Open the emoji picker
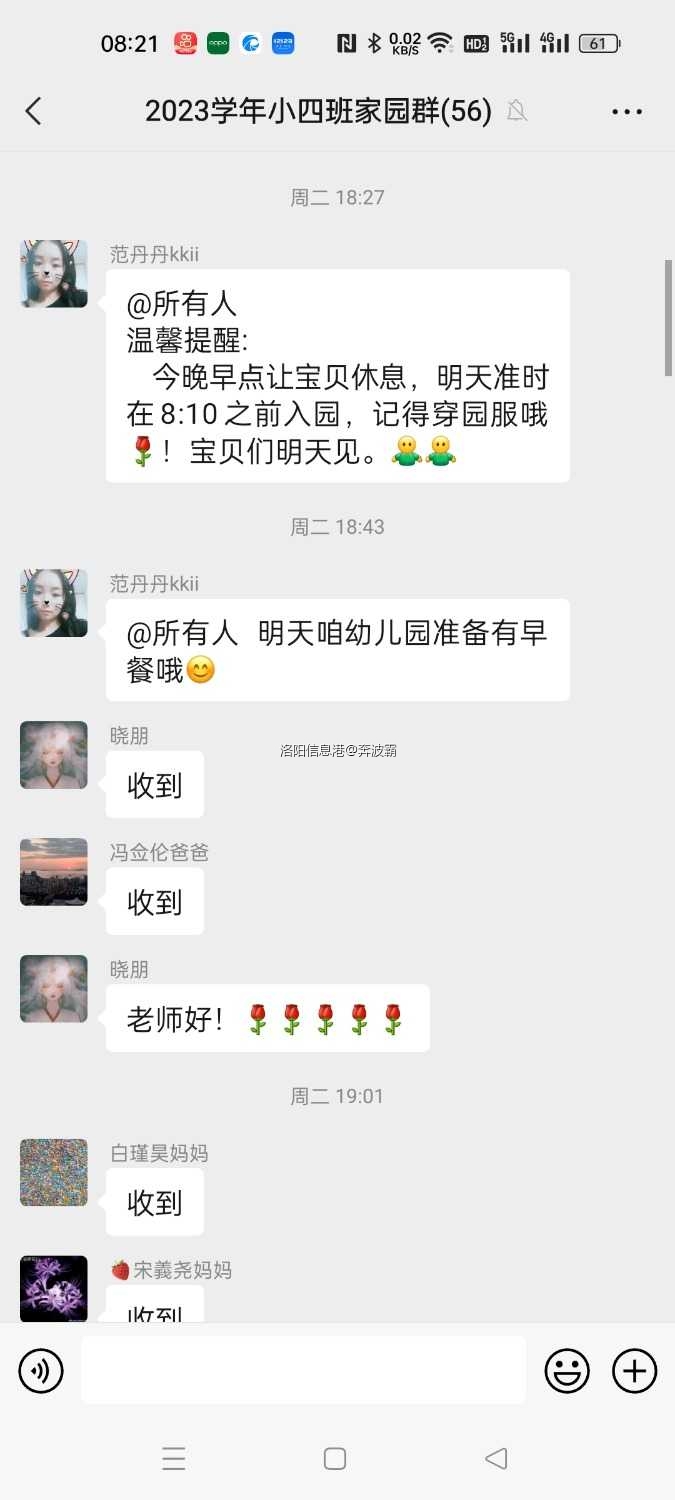Viewport: 675px width, 1500px height. (567, 1370)
